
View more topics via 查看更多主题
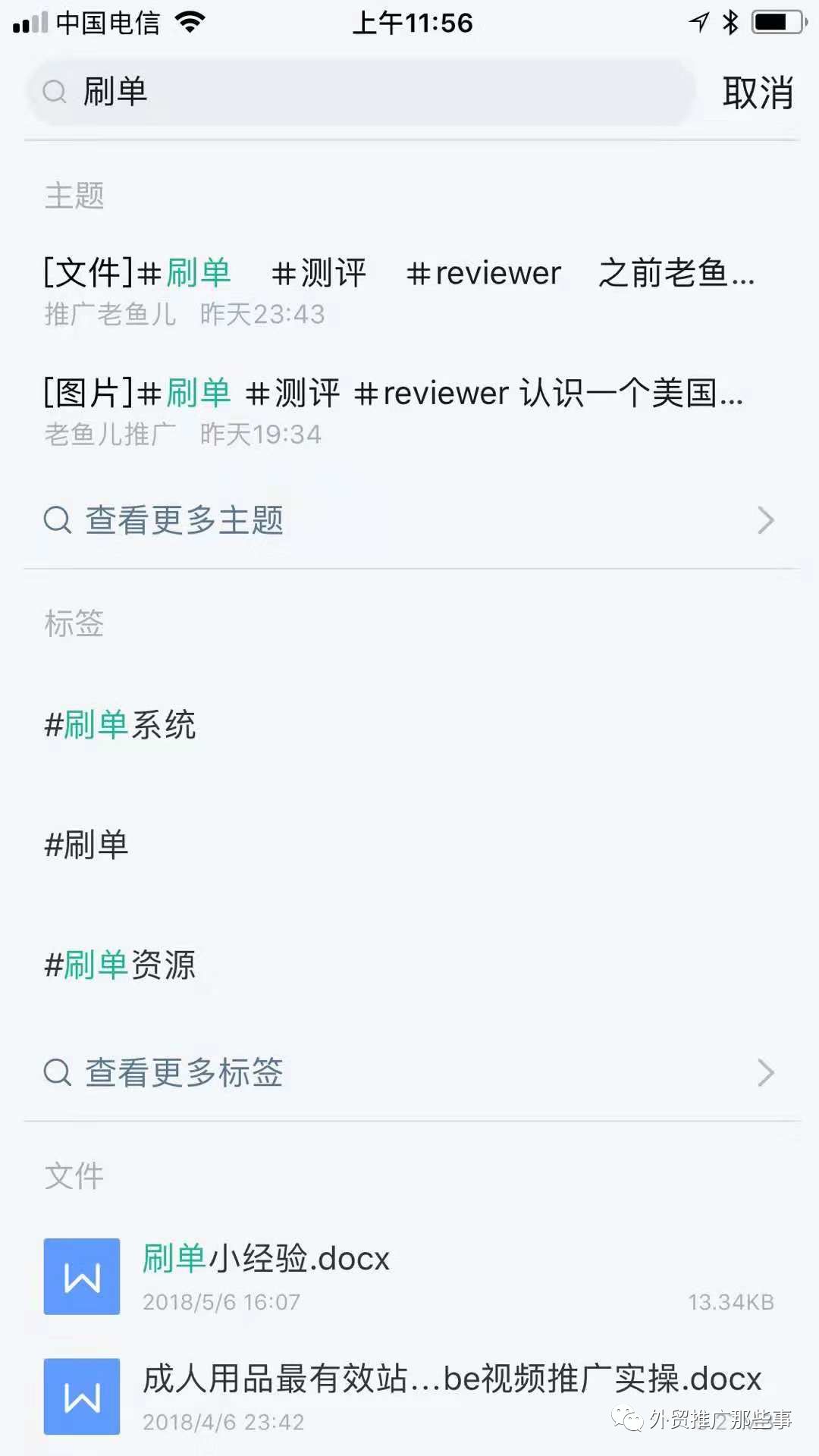click(409, 520)
